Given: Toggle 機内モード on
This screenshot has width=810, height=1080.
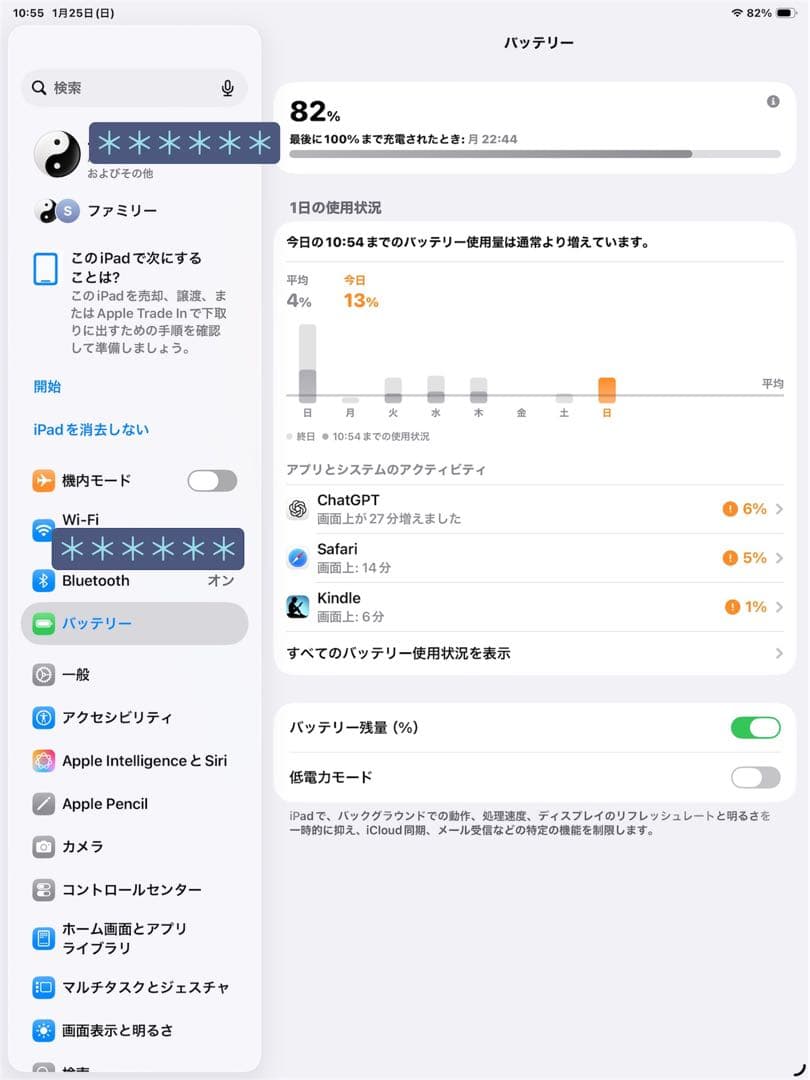Looking at the screenshot, I should [x=211, y=481].
